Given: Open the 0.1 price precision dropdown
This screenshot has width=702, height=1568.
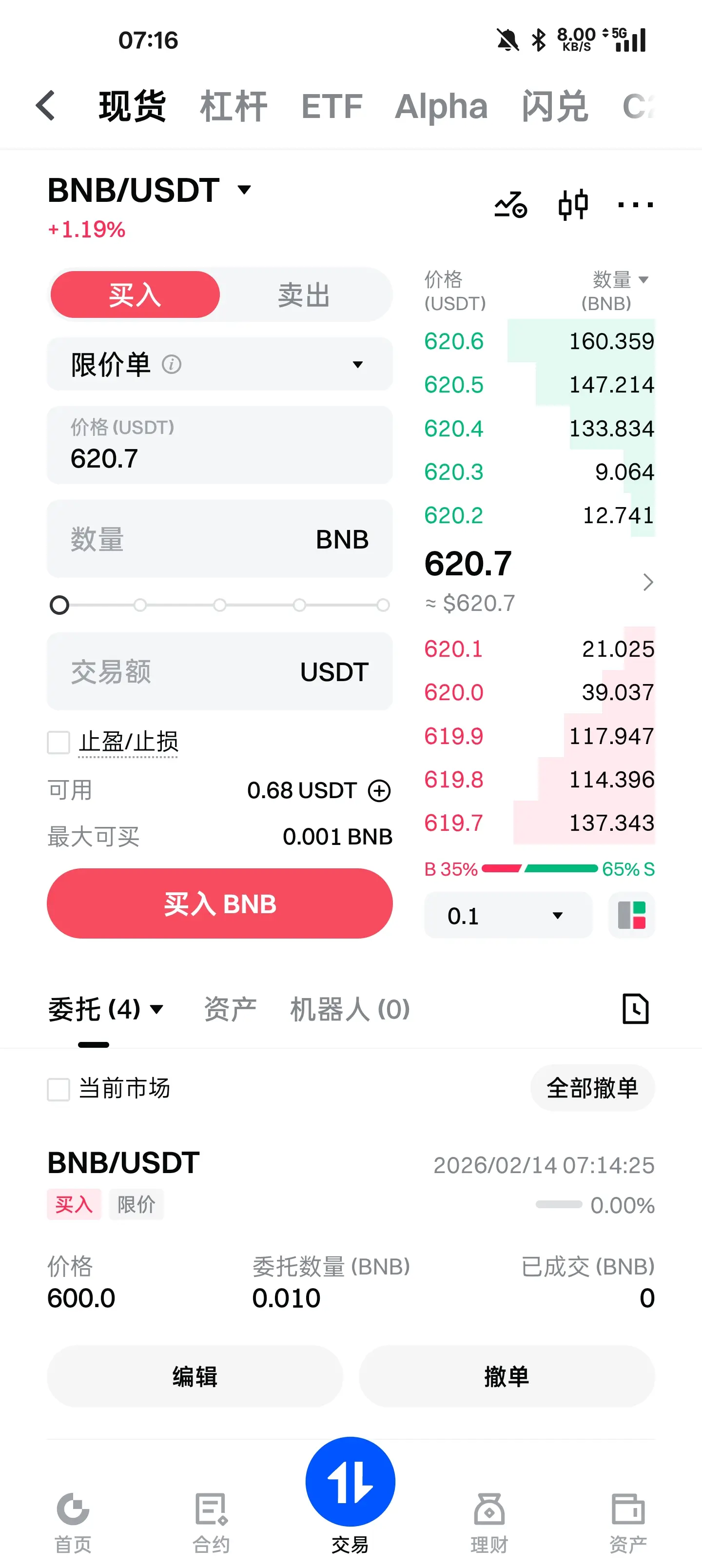Looking at the screenshot, I should pos(508,915).
